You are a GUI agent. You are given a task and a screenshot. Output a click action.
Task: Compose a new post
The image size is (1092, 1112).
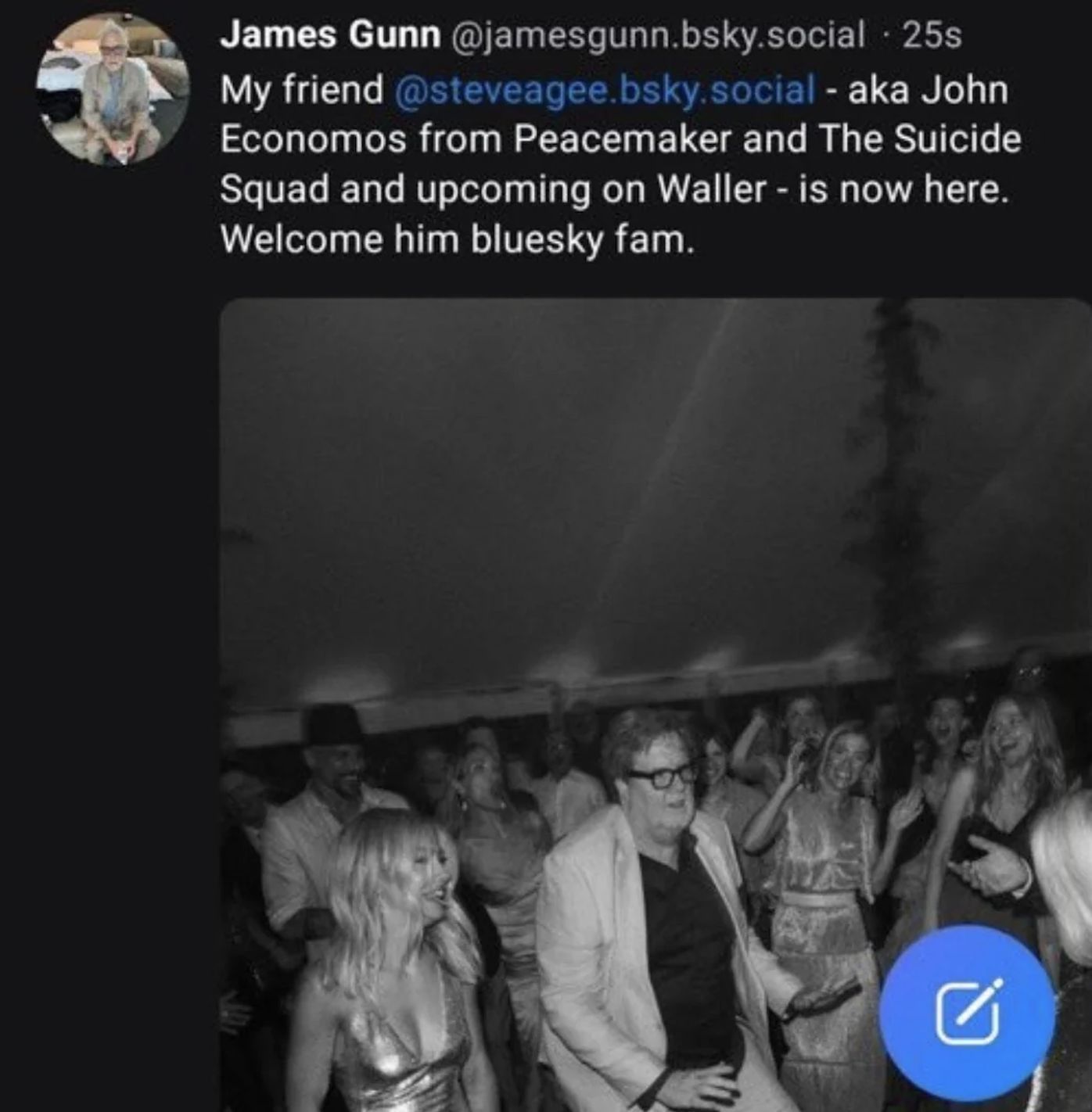[x=968, y=1013]
